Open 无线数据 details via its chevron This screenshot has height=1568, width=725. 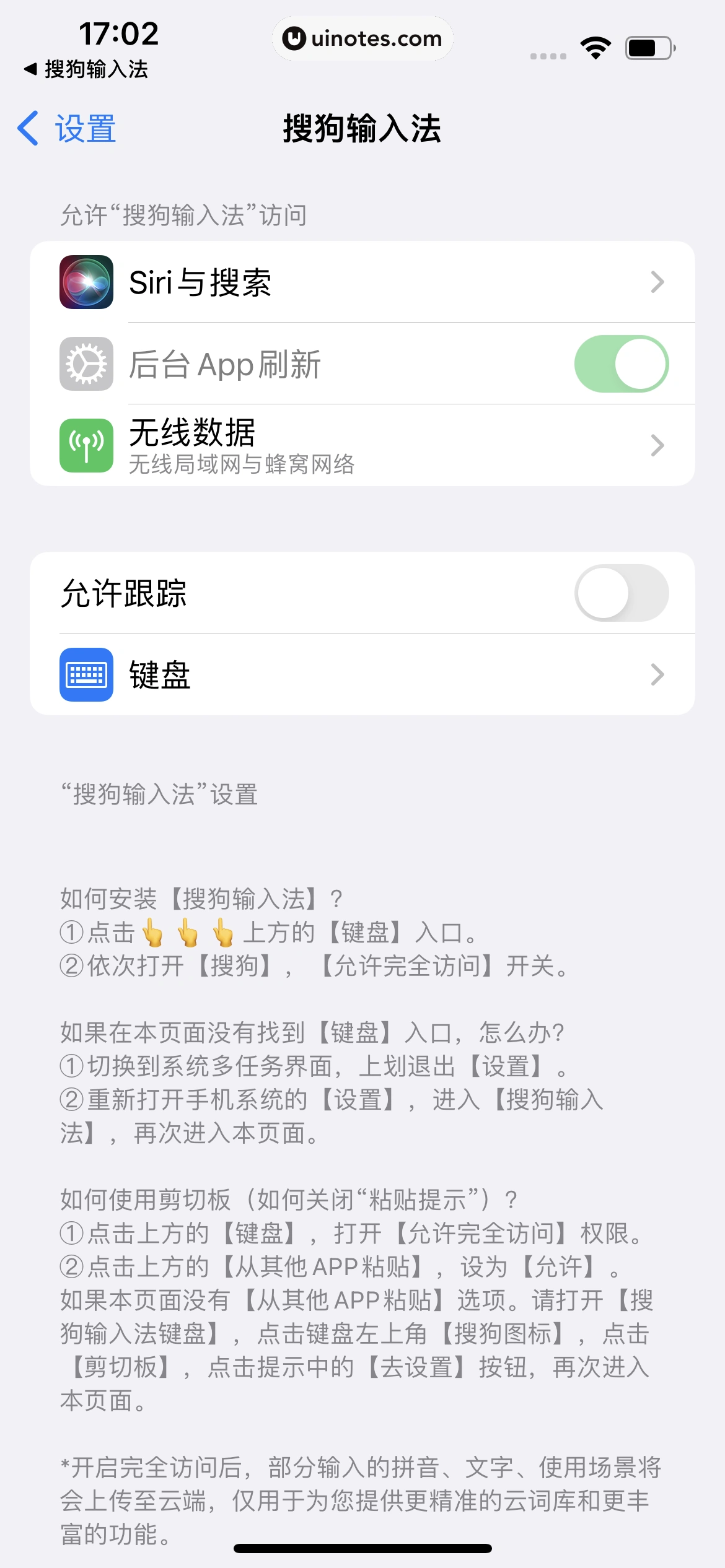point(658,445)
